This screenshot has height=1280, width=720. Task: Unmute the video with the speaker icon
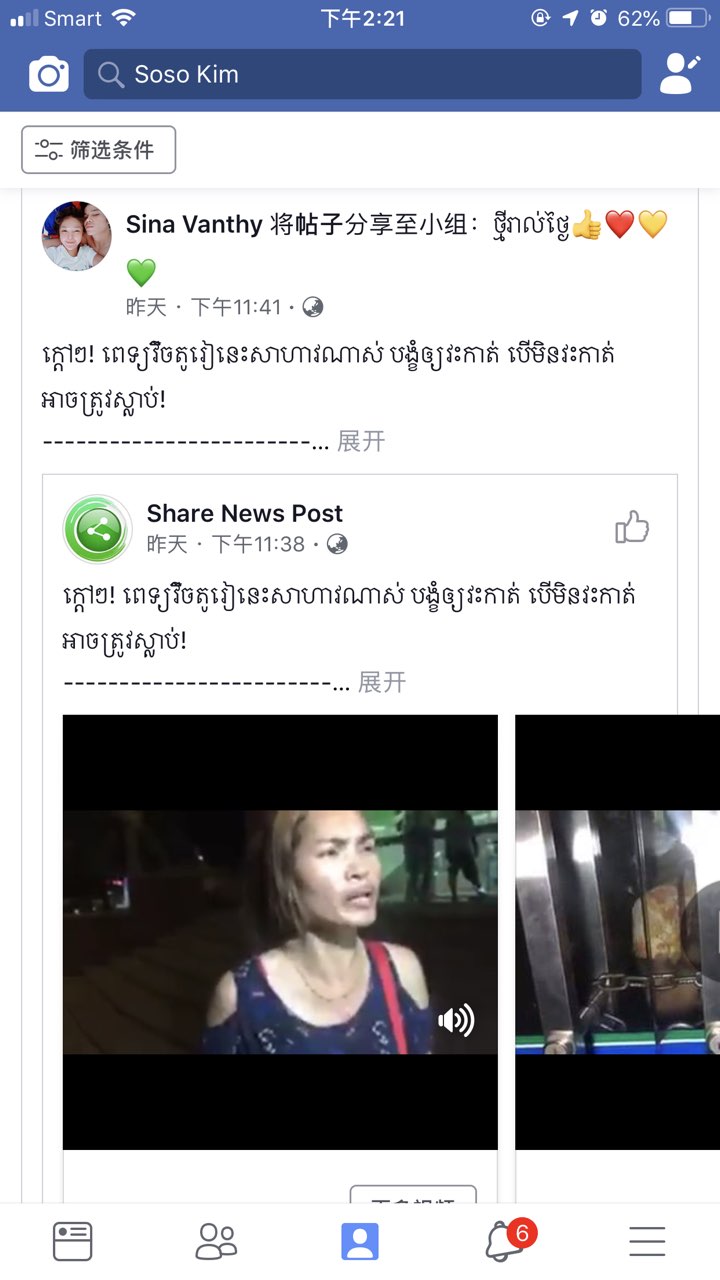(x=456, y=1020)
